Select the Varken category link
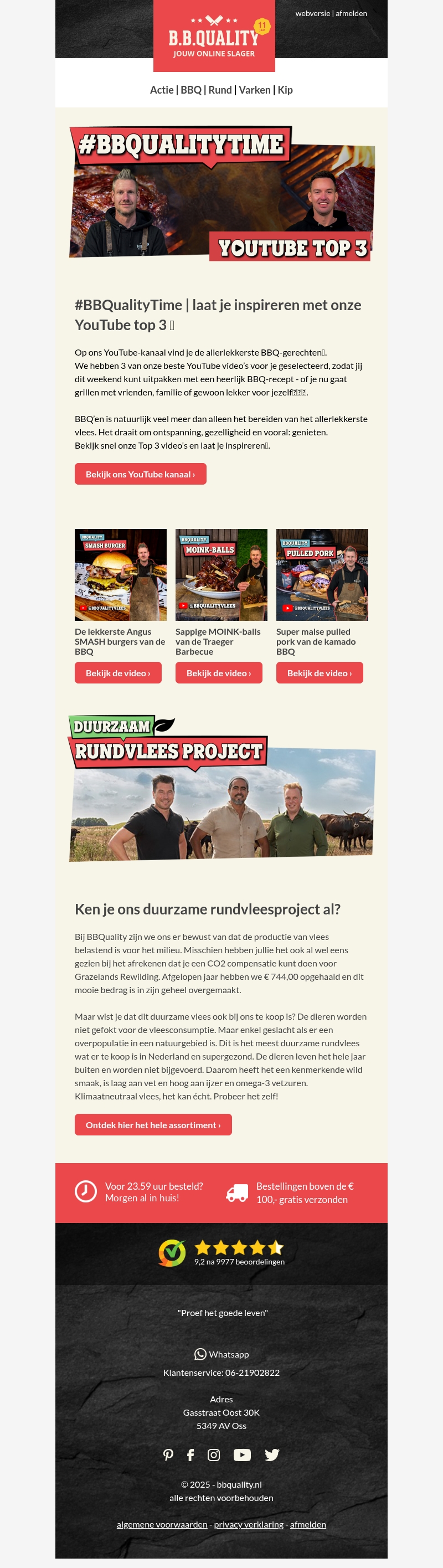Viewport: 443px width, 1568px height. coord(254,90)
